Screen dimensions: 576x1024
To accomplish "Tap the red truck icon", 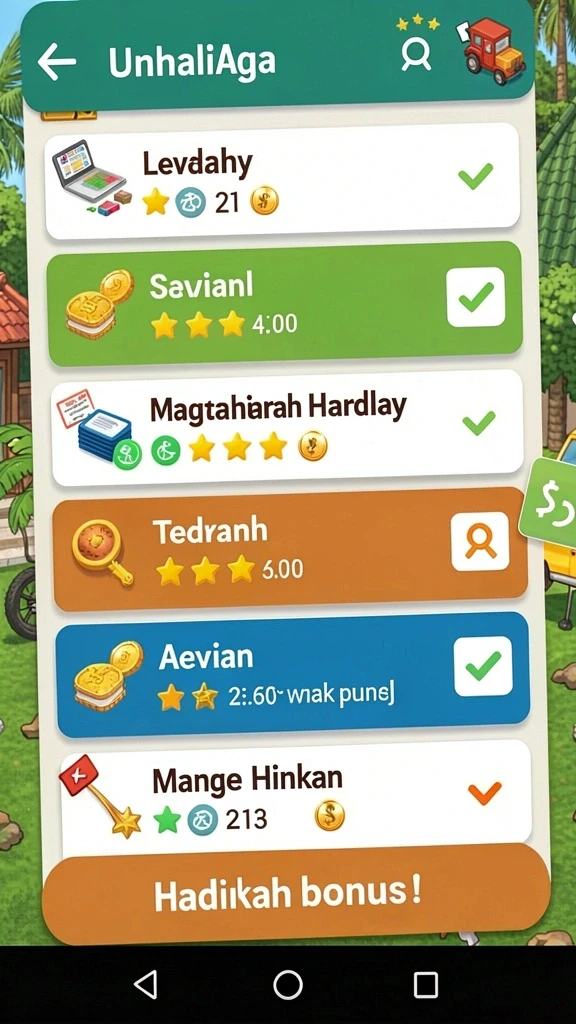I will 494,50.
